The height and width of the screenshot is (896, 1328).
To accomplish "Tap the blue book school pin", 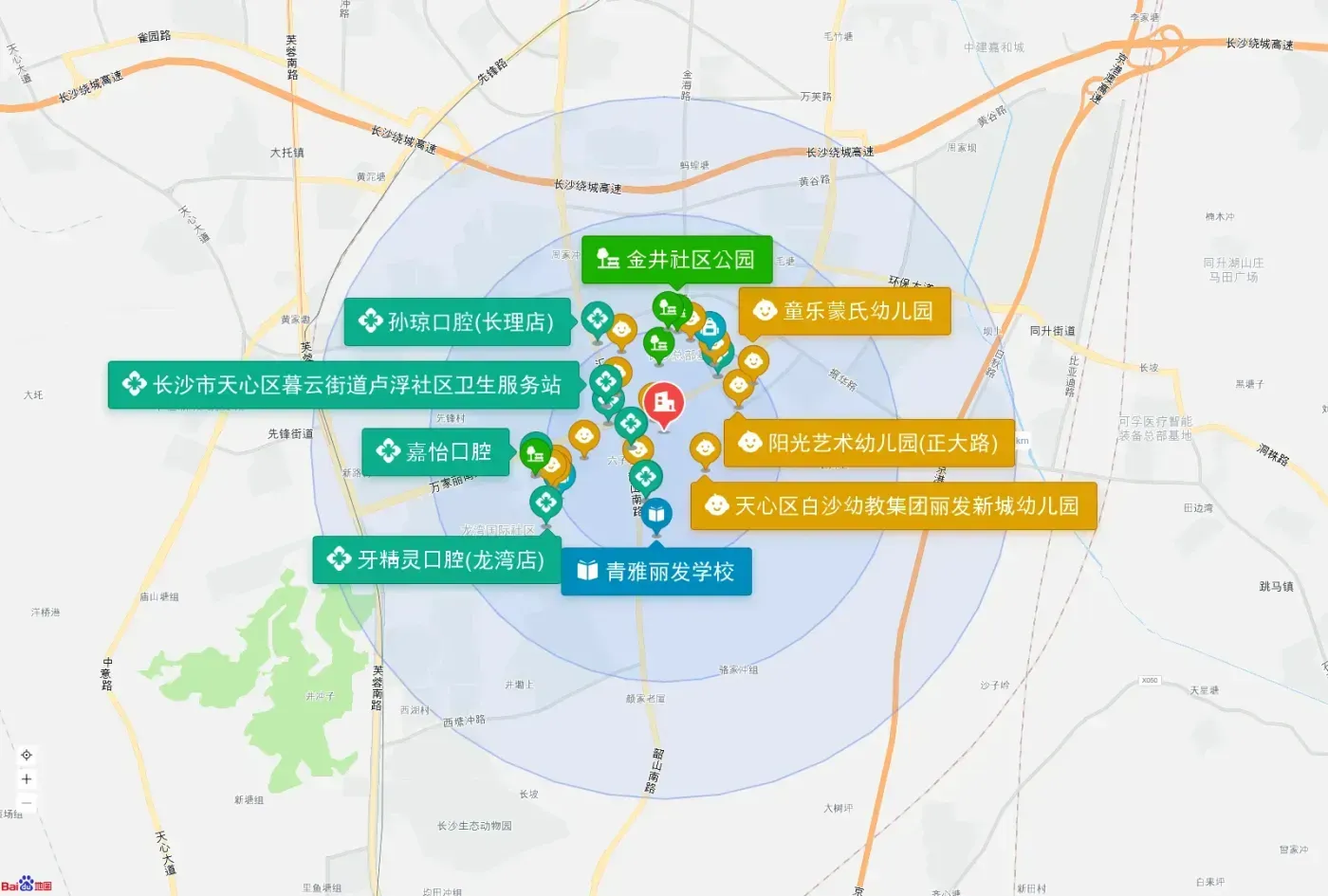I will [x=656, y=517].
